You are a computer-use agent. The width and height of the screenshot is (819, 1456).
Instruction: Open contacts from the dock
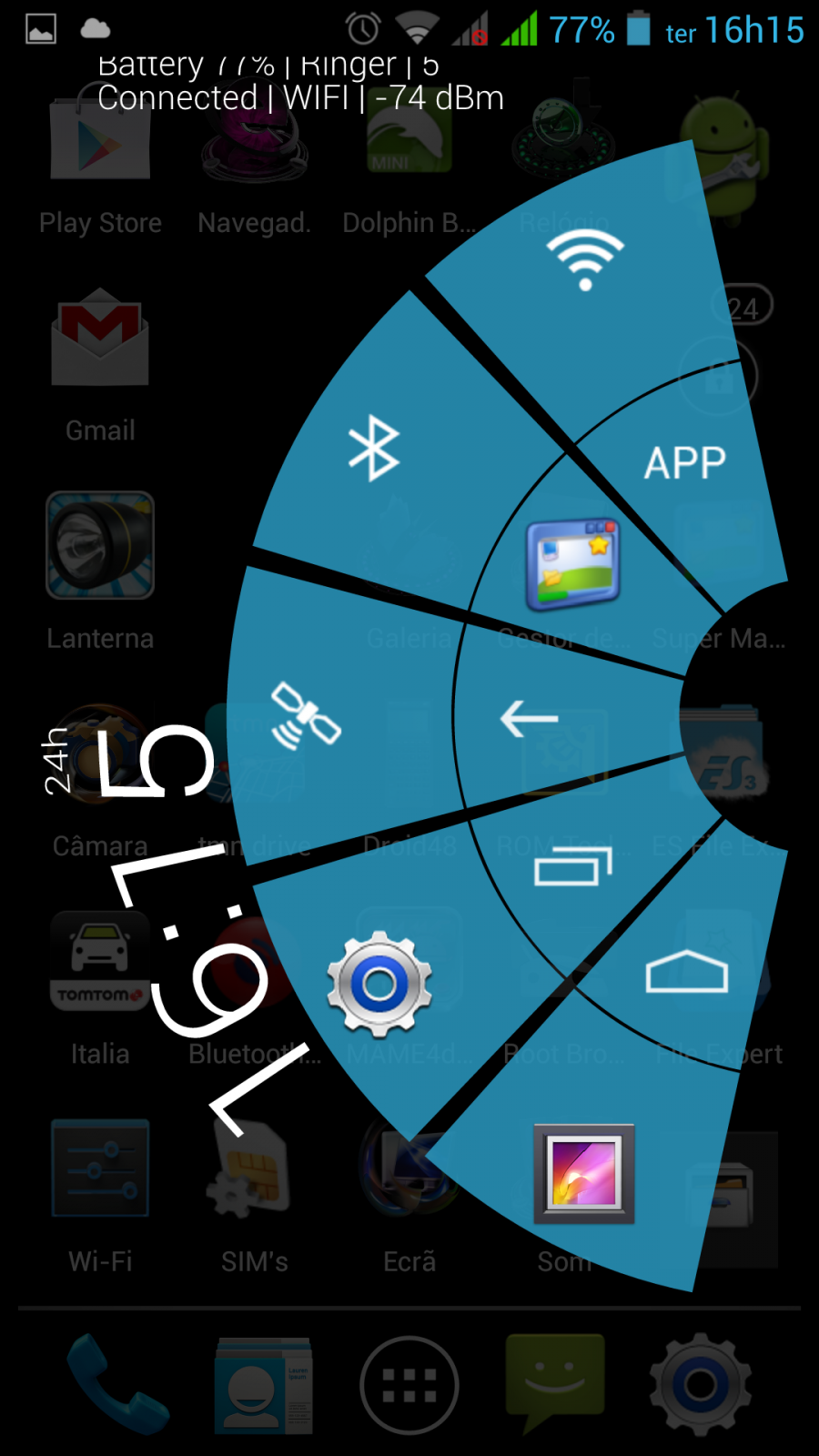(x=263, y=1385)
